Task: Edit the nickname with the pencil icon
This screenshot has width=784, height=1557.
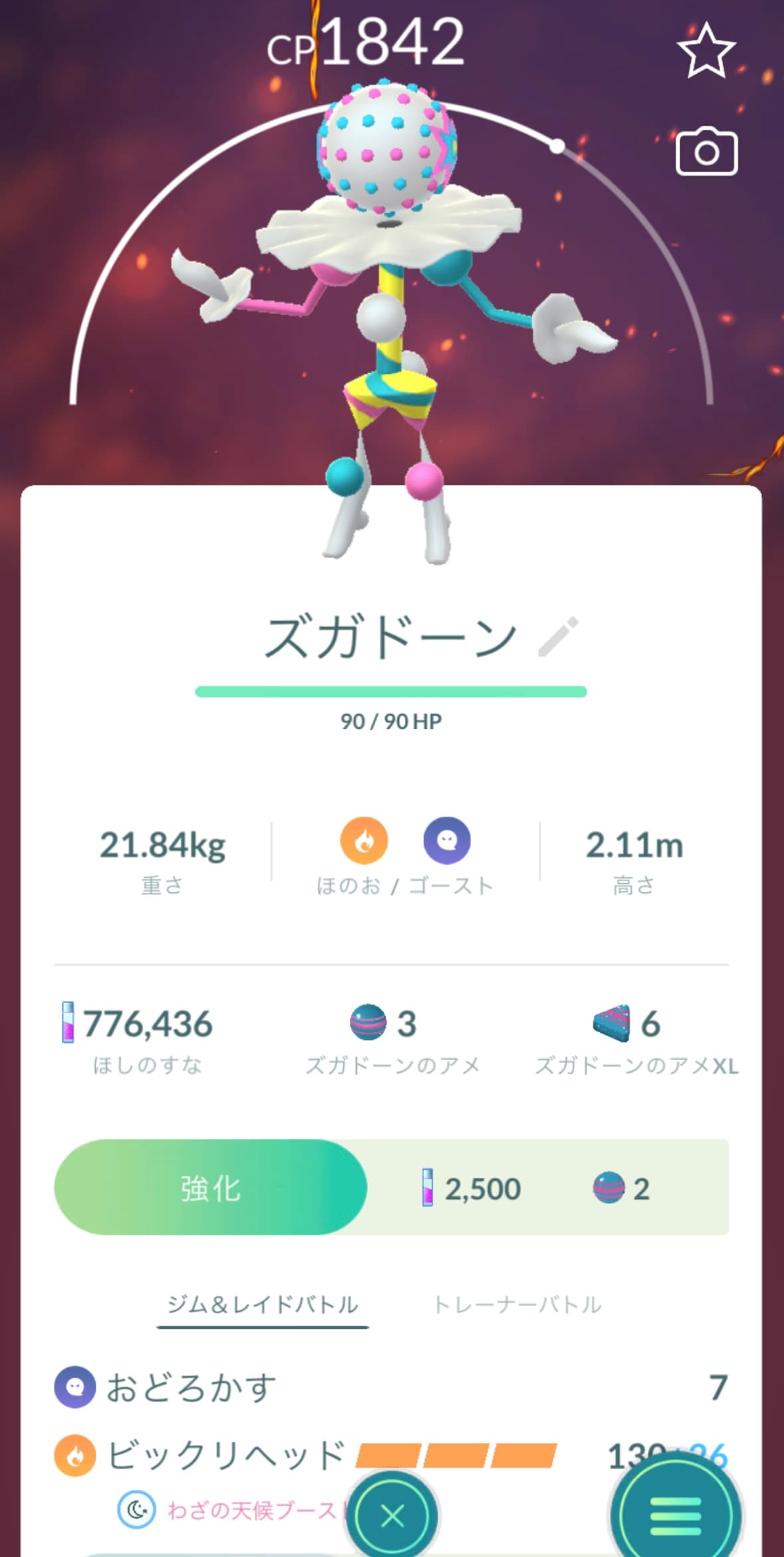Action: 558,637
